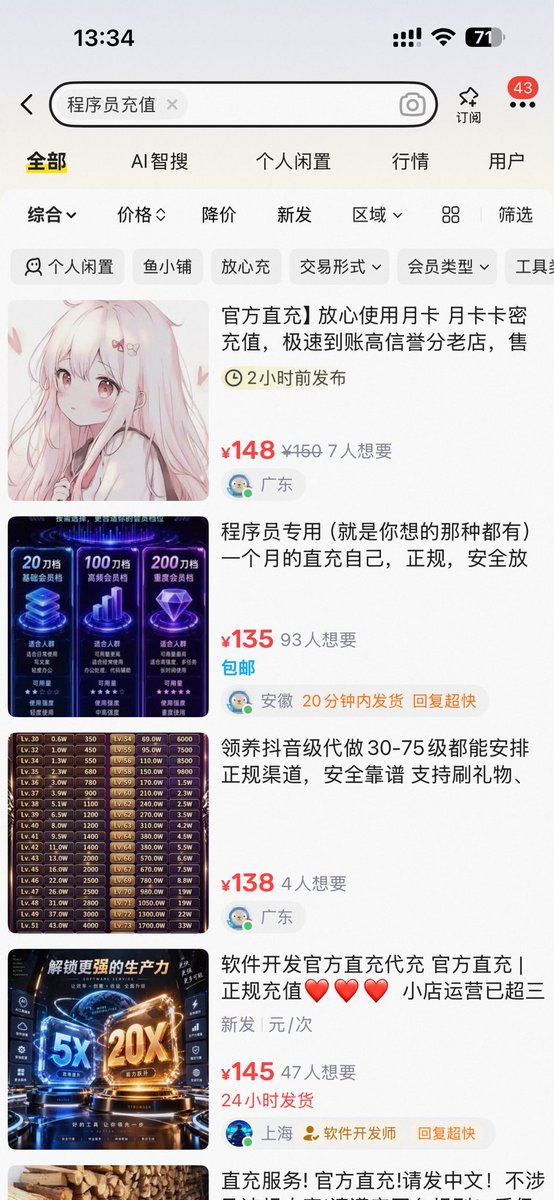The image size is (554, 1200).
Task: Select the 降价 filter
Action: point(219,215)
